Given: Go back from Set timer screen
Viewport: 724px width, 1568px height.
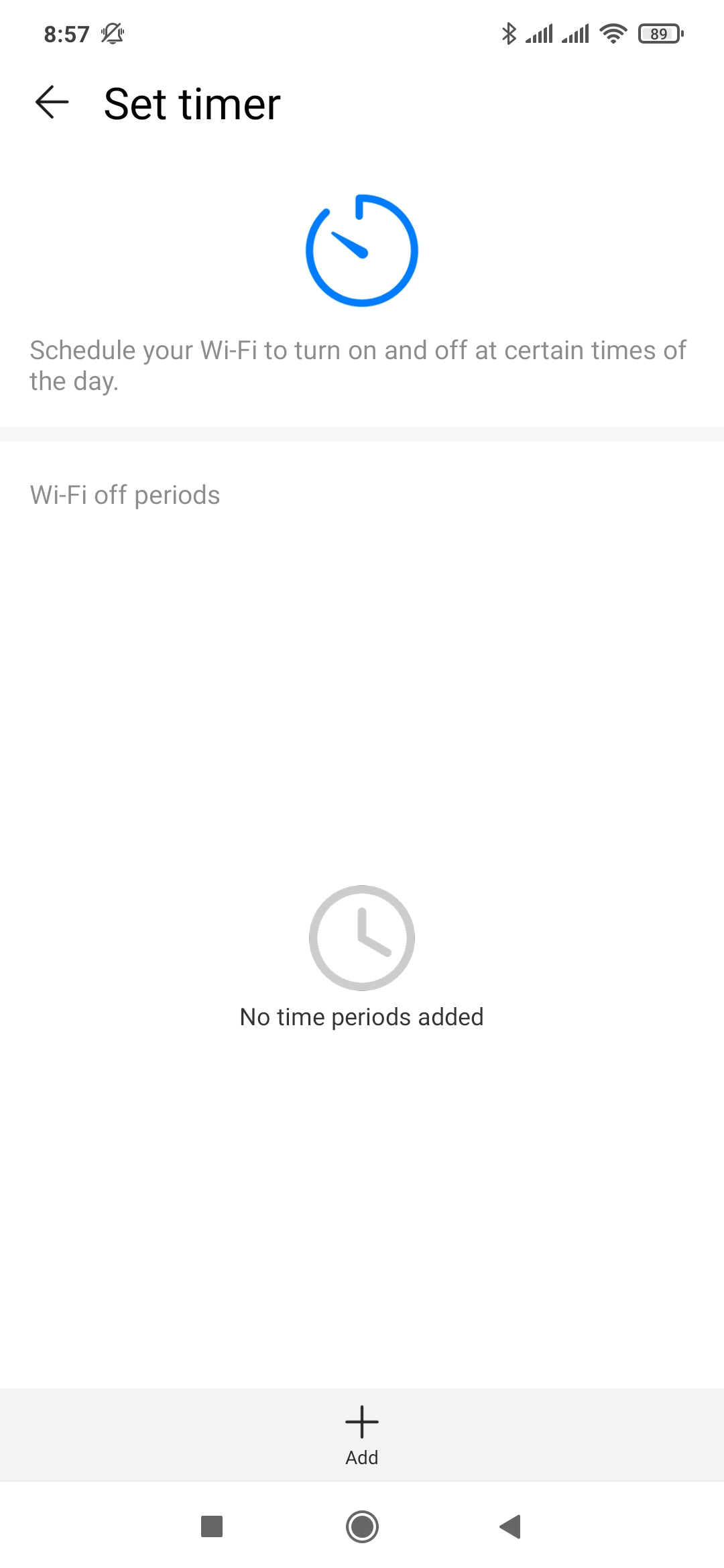Looking at the screenshot, I should [x=52, y=103].
